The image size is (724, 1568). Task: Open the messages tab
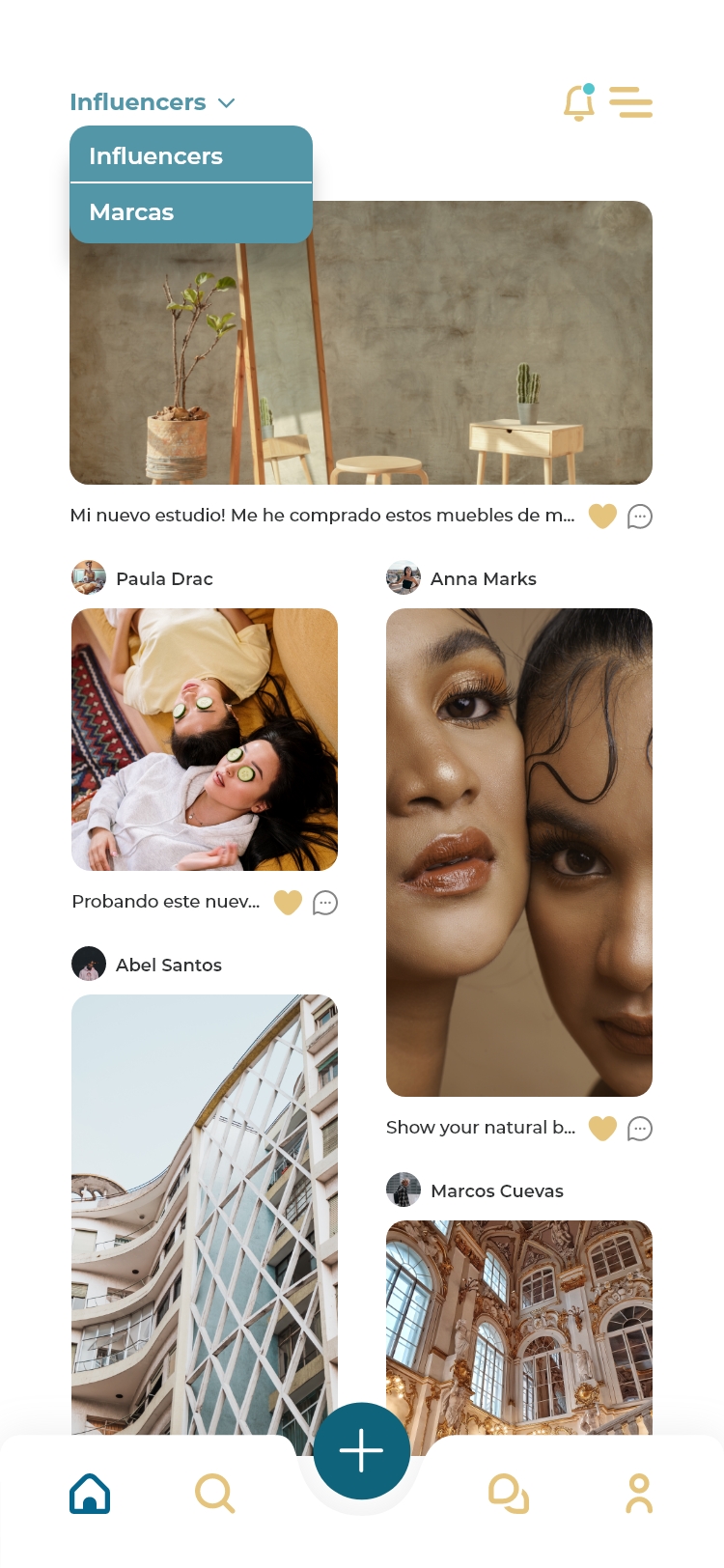coord(509,1494)
